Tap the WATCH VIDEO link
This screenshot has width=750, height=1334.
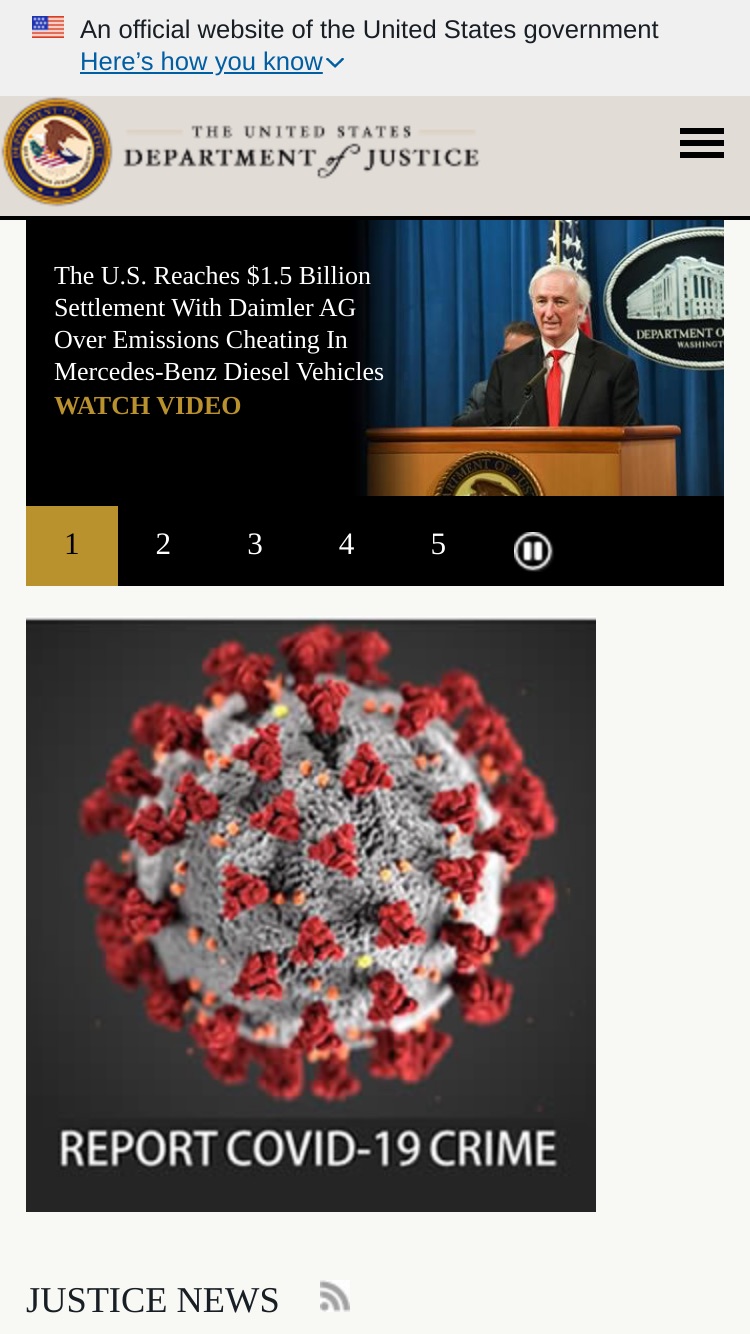tap(147, 406)
